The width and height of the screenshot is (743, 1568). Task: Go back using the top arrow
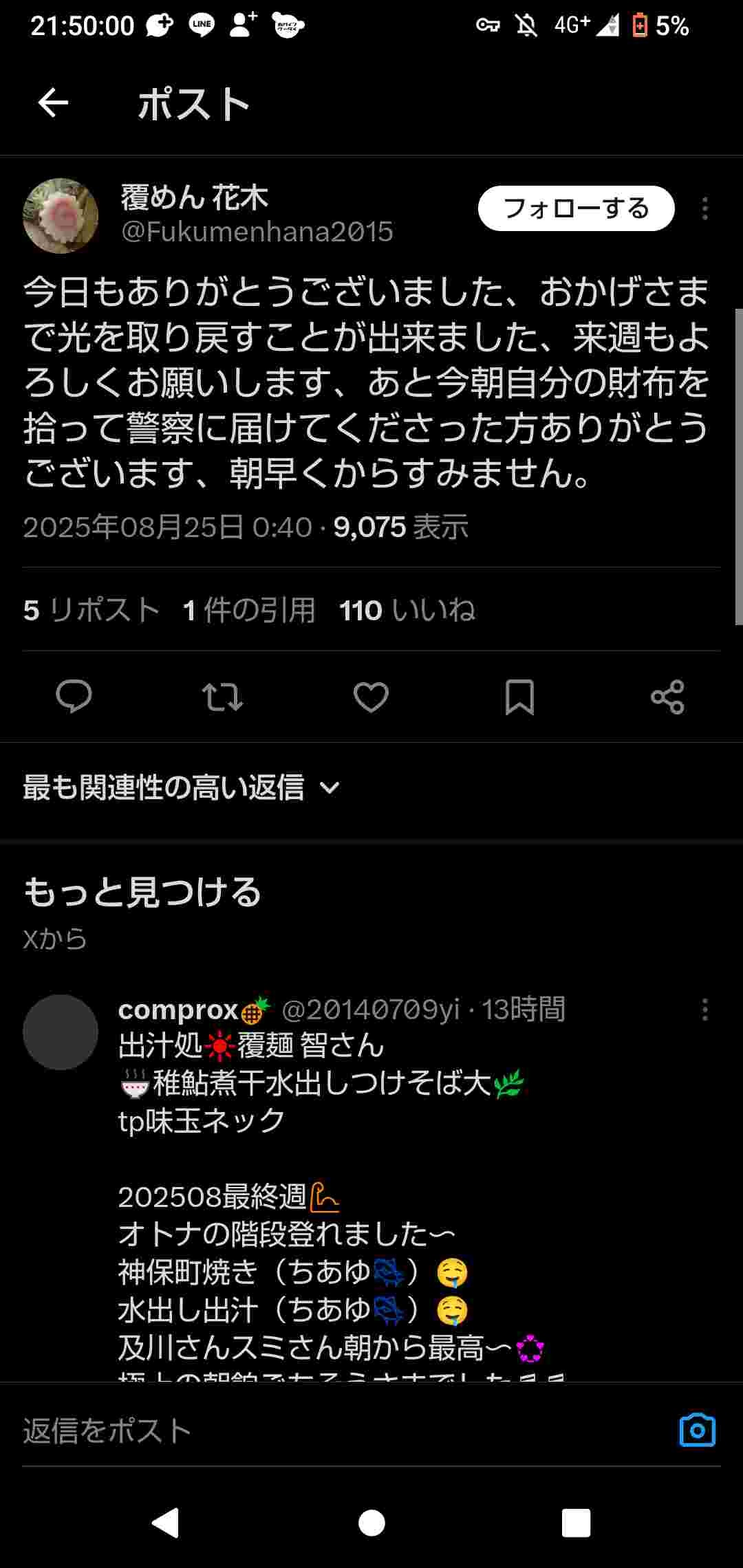[x=53, y=103]
